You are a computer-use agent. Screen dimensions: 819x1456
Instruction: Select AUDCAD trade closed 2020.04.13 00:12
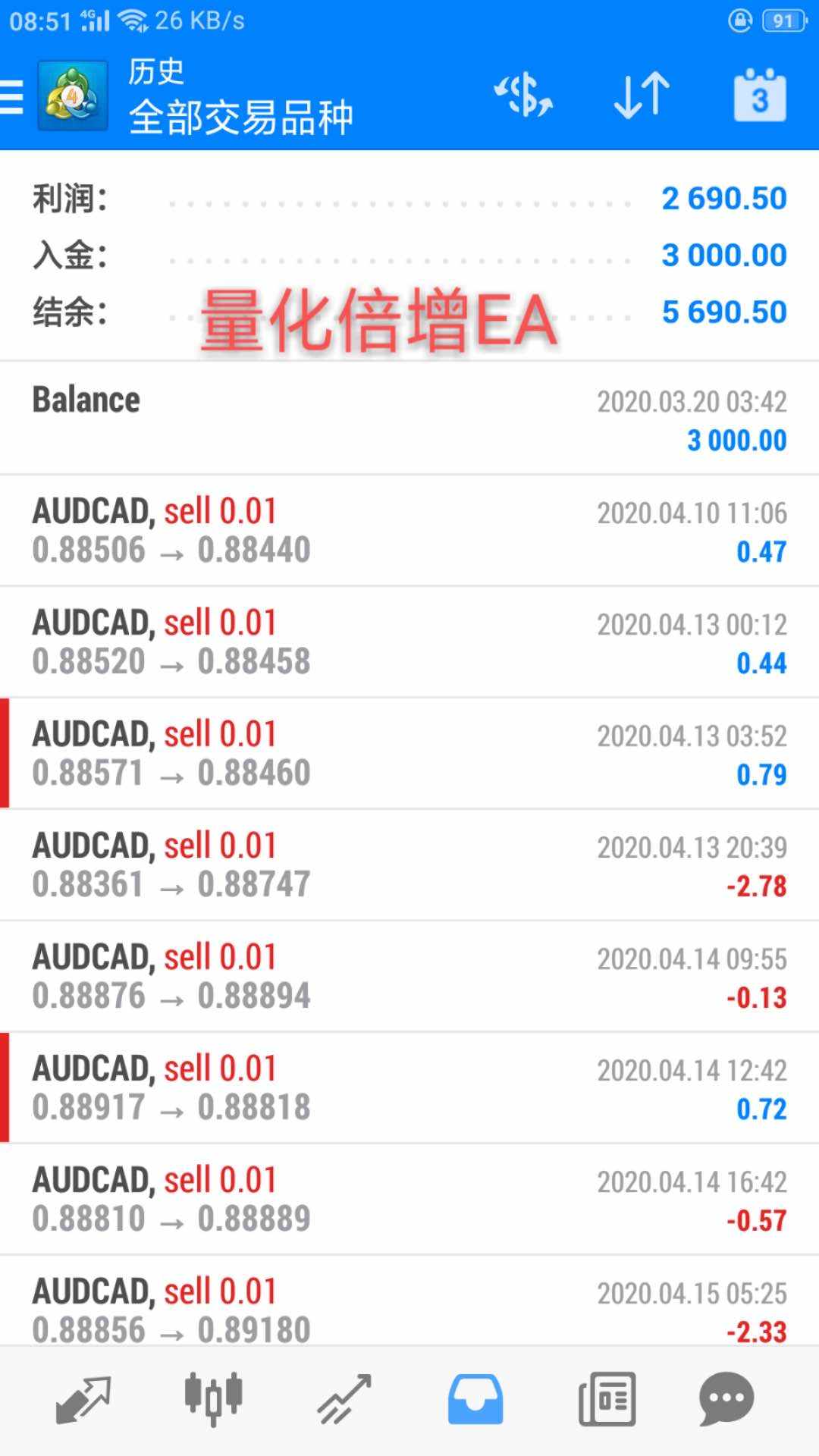tap(409, 642)
